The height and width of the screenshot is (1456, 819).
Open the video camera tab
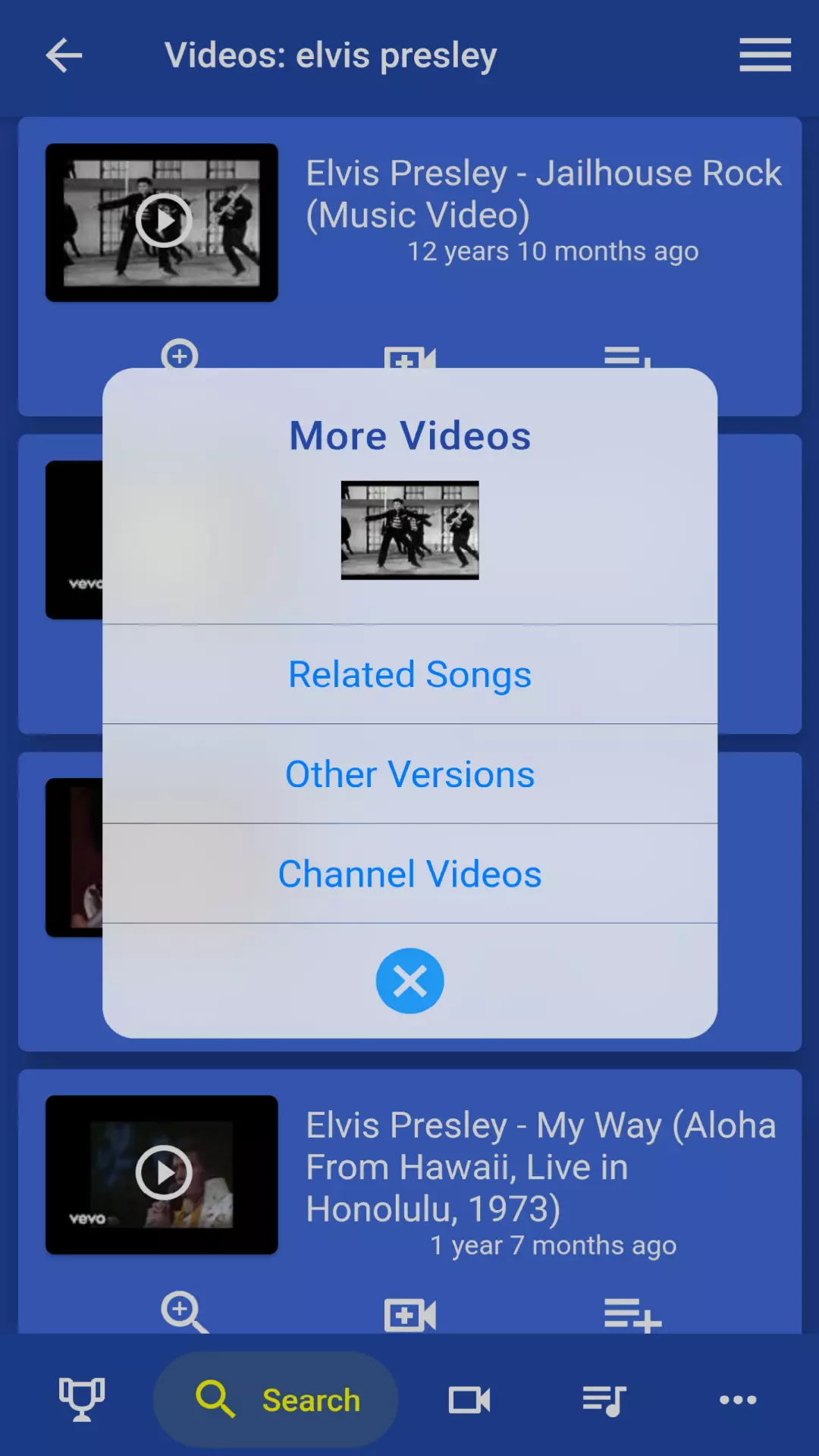pos(469,1400)
